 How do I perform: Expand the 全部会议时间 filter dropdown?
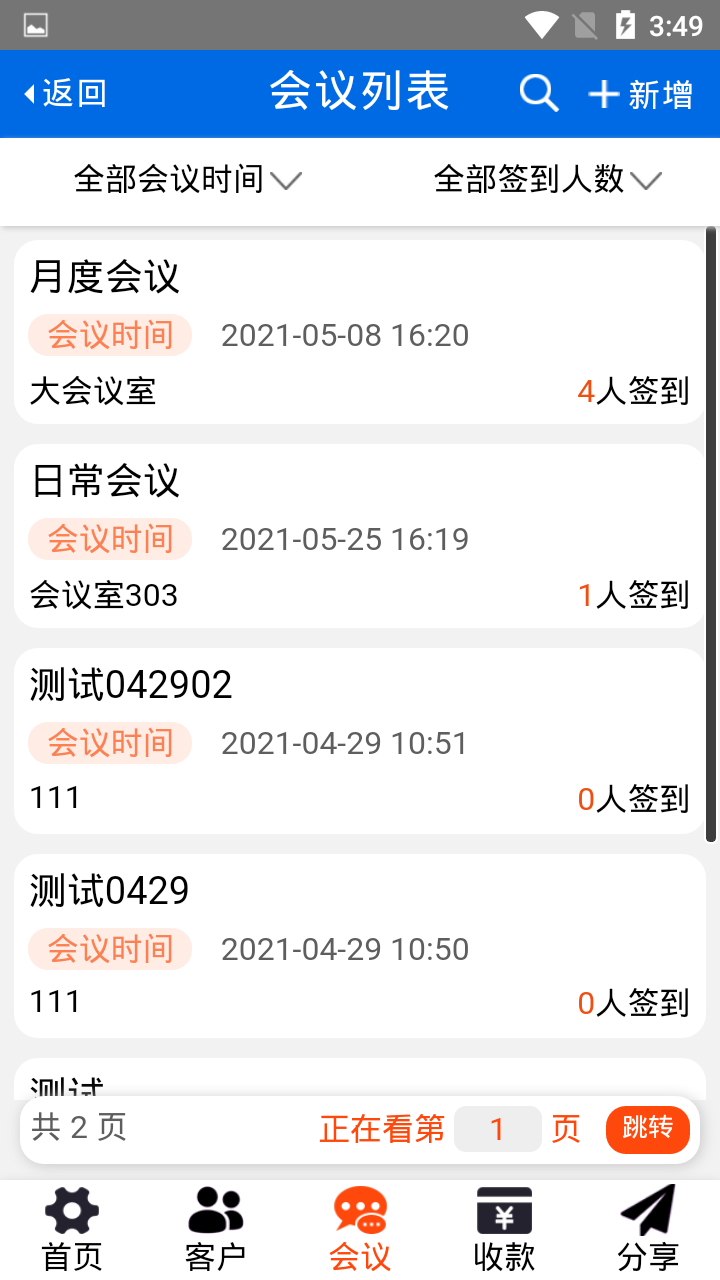click(188, 180)
